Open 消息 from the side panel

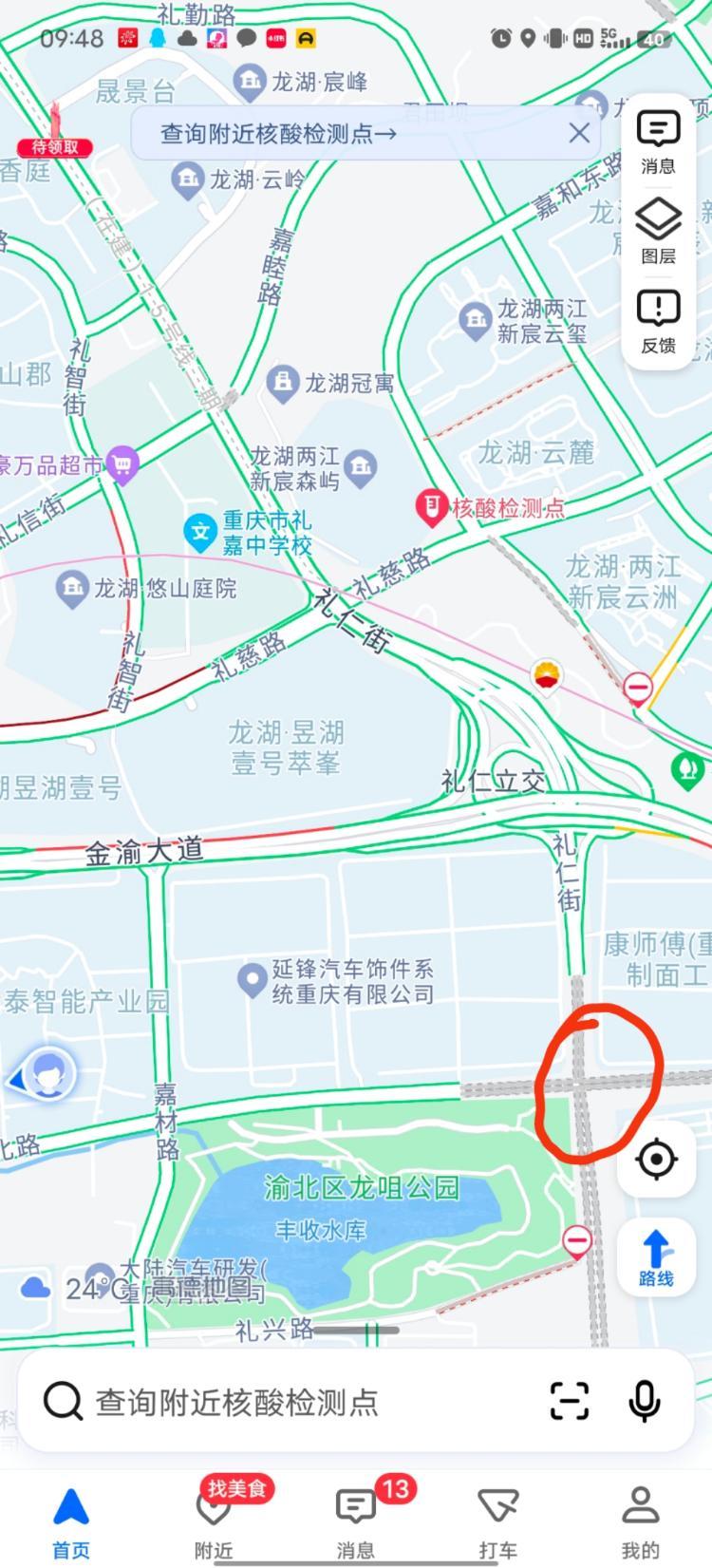click(658, 142)
